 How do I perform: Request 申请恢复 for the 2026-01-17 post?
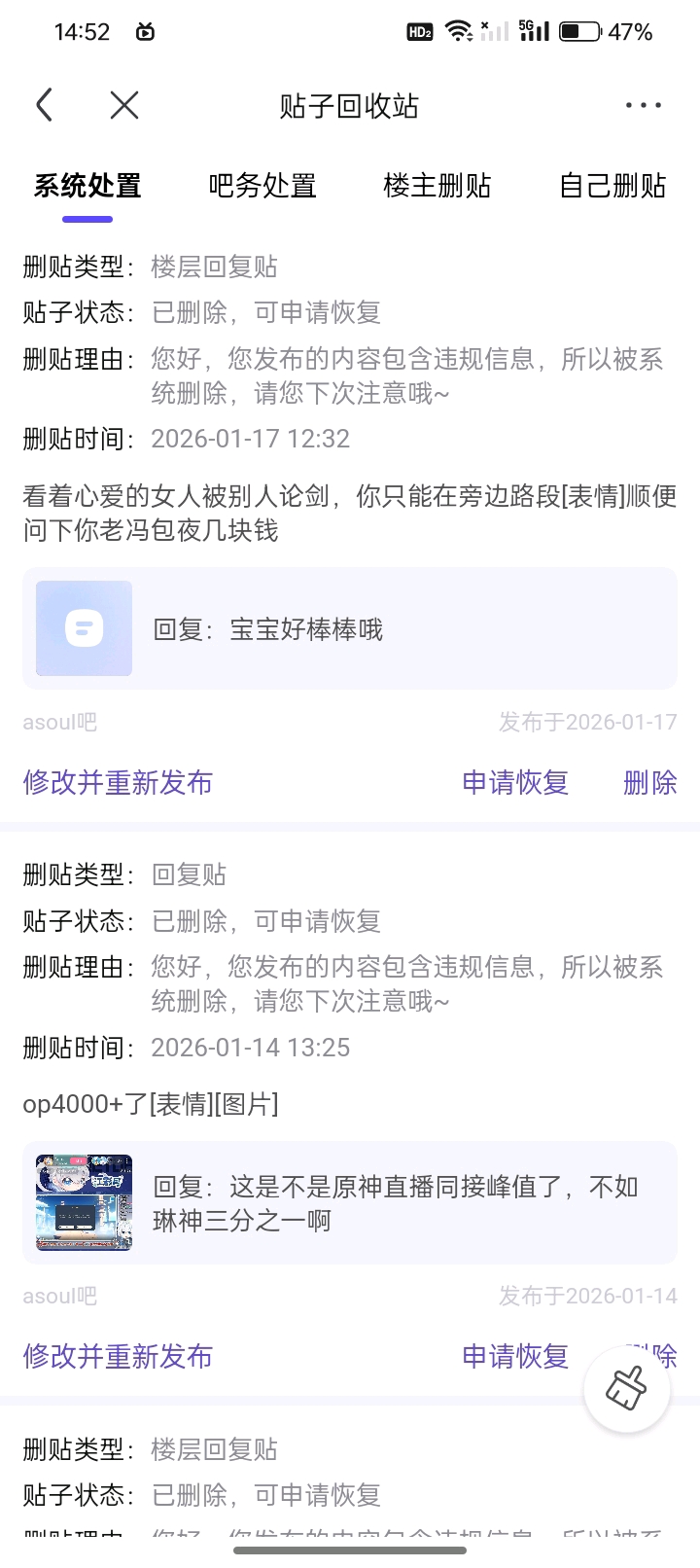[515, 782]
